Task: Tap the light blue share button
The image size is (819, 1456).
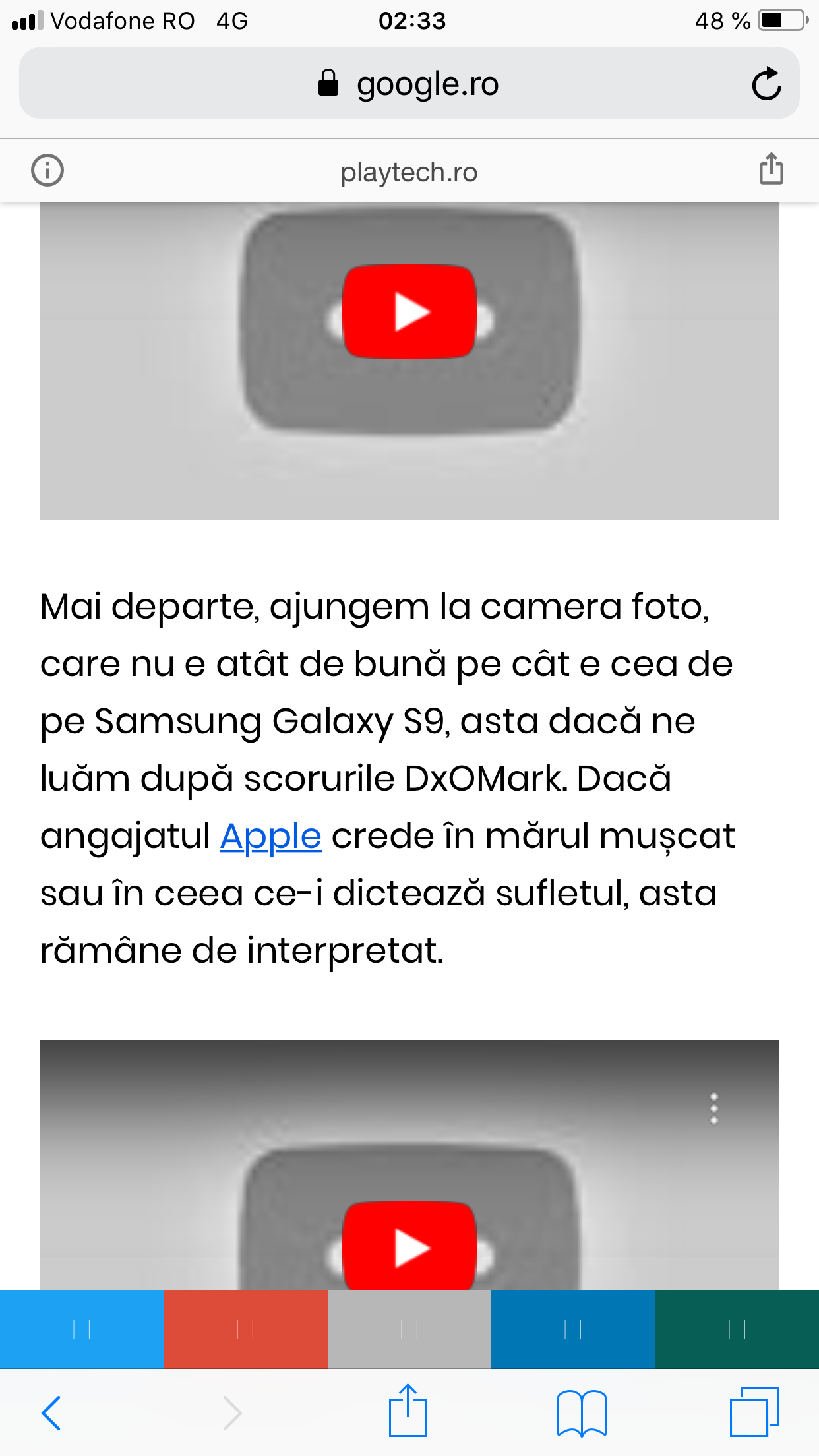Action: tap(82, 1329)
